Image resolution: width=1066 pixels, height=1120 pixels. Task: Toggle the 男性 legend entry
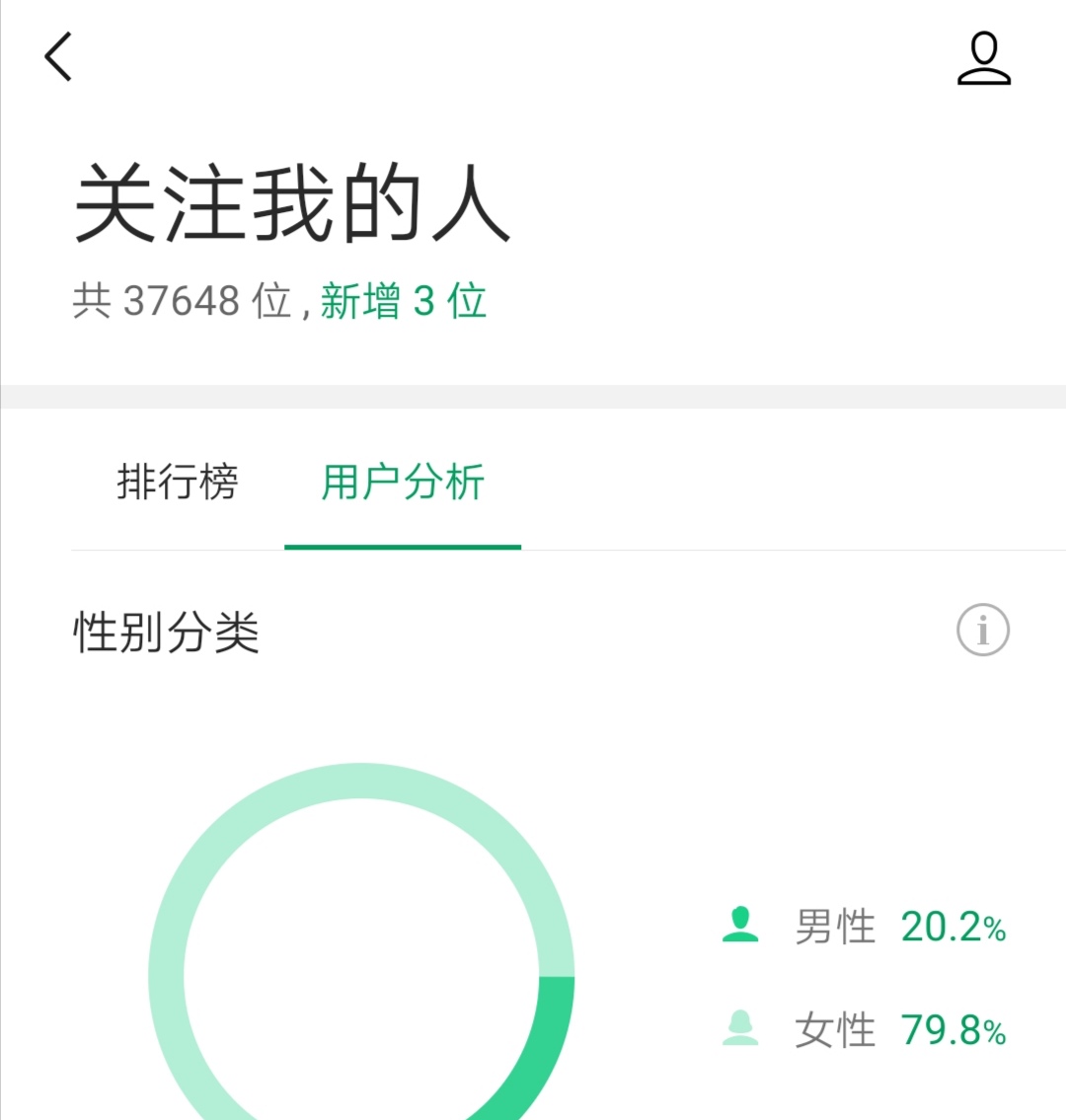(x=834, y=924)
